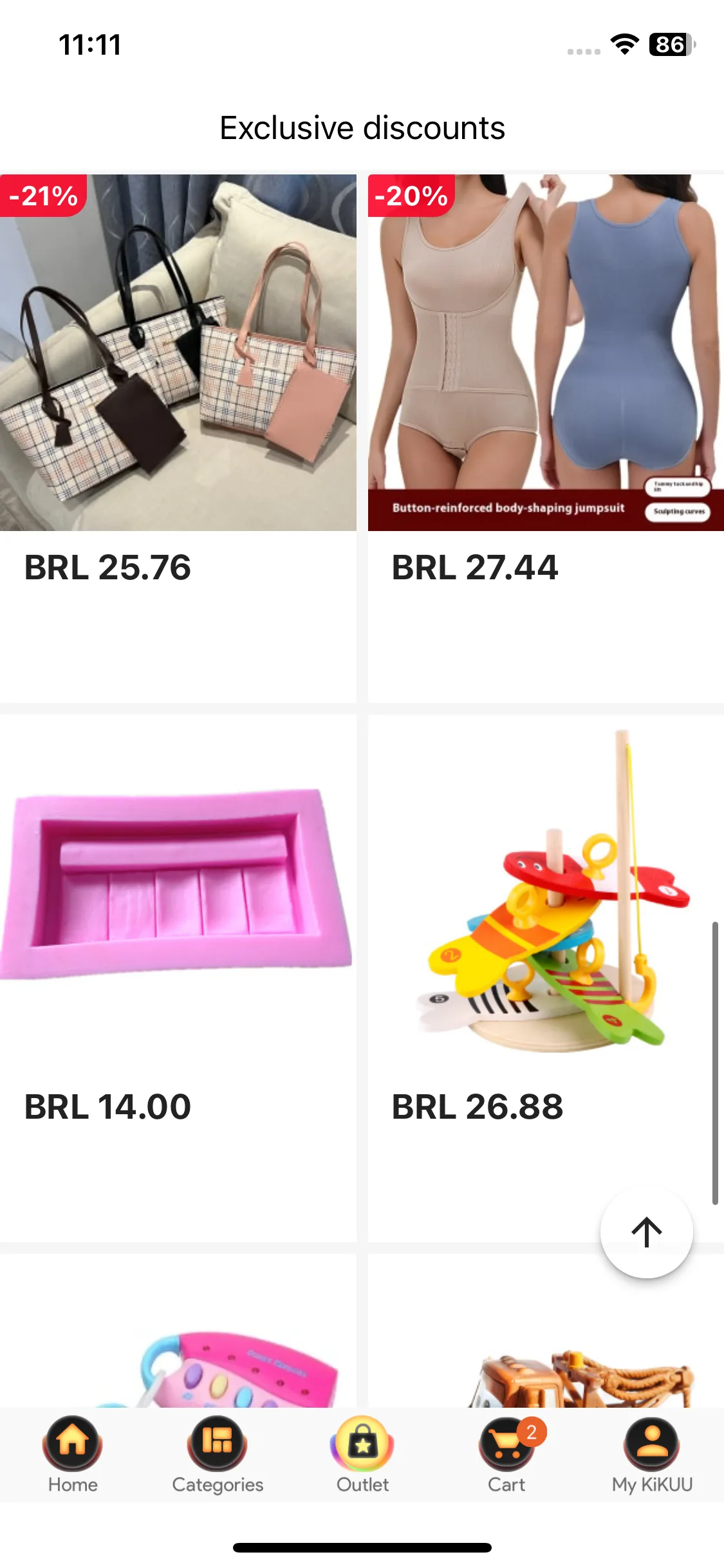The width and height of the screenshot is (724, 1568).
Task: Open the orange tow truck toy card
Action: [x=546, y=1330]
